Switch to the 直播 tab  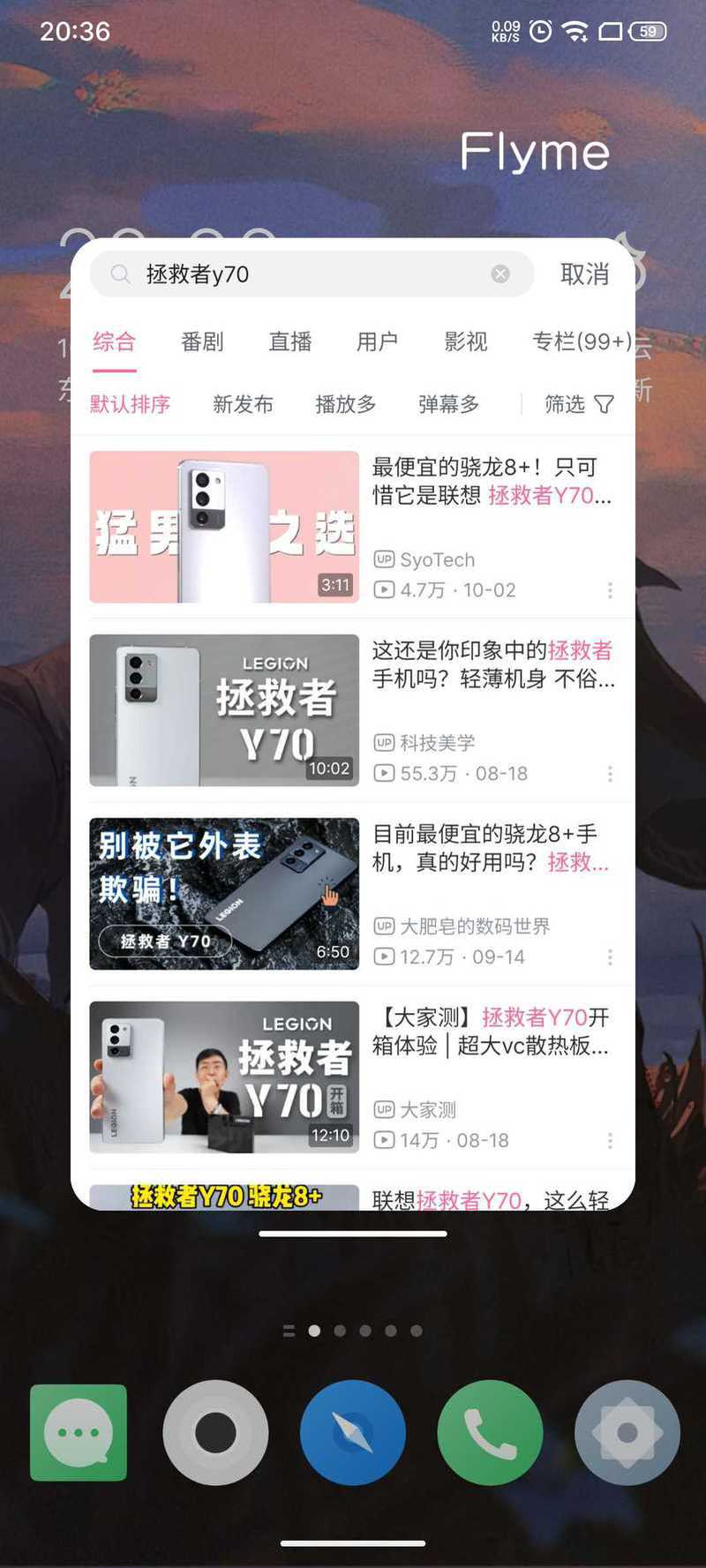point(290,341)
